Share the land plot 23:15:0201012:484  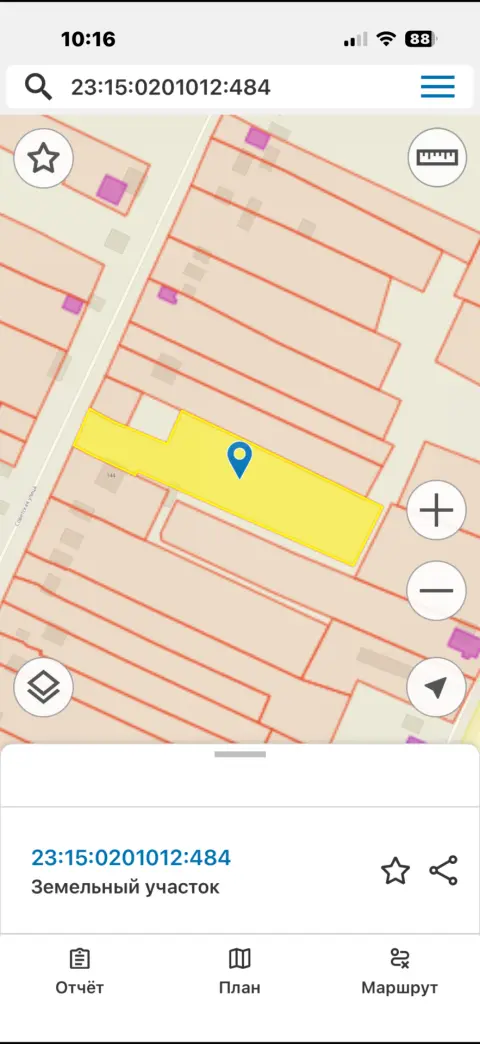point(443,871)
